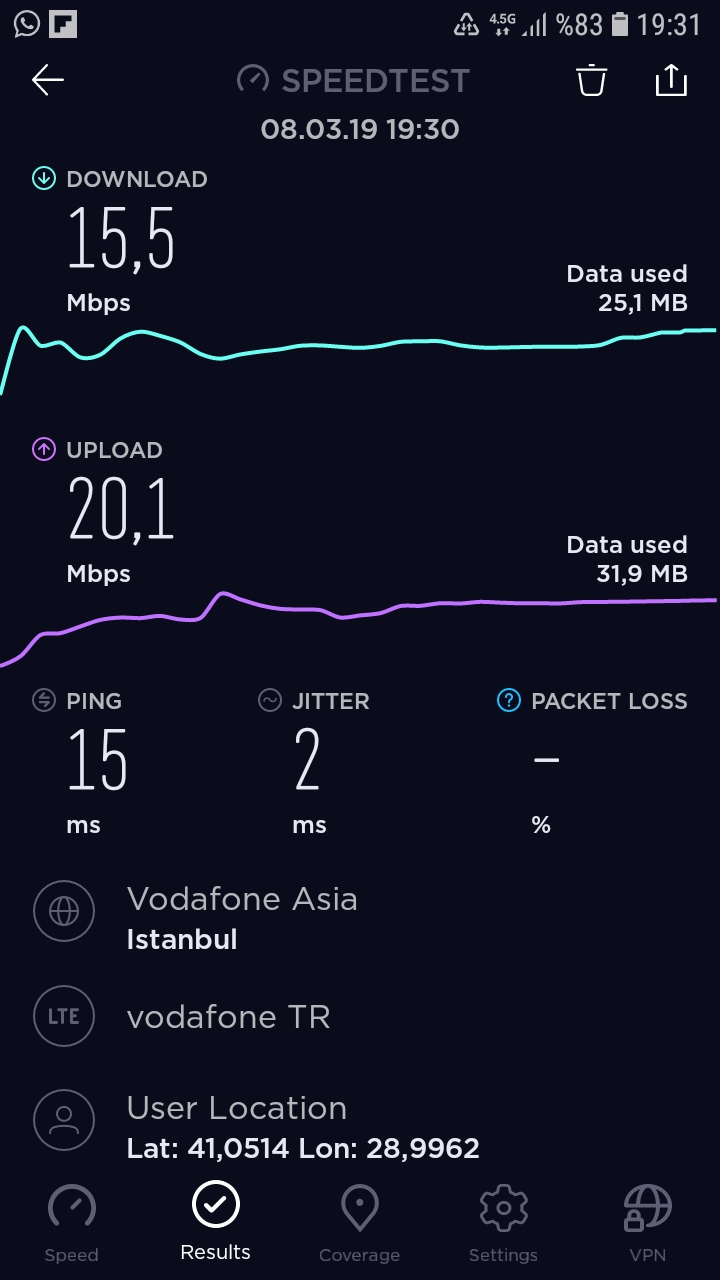Screen dimensions: 720x1280
Task: Delete this speed test result
Action: click(x=592, y=80)
